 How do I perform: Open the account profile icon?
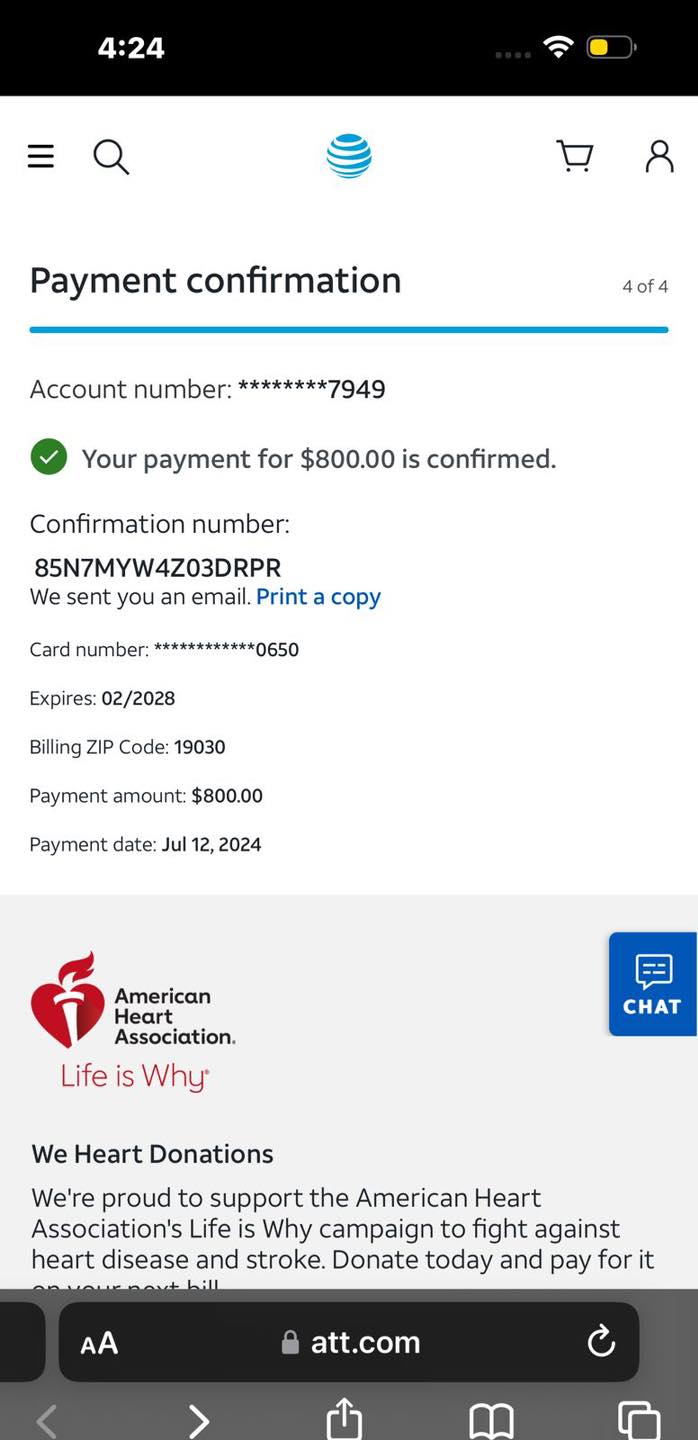659,156
